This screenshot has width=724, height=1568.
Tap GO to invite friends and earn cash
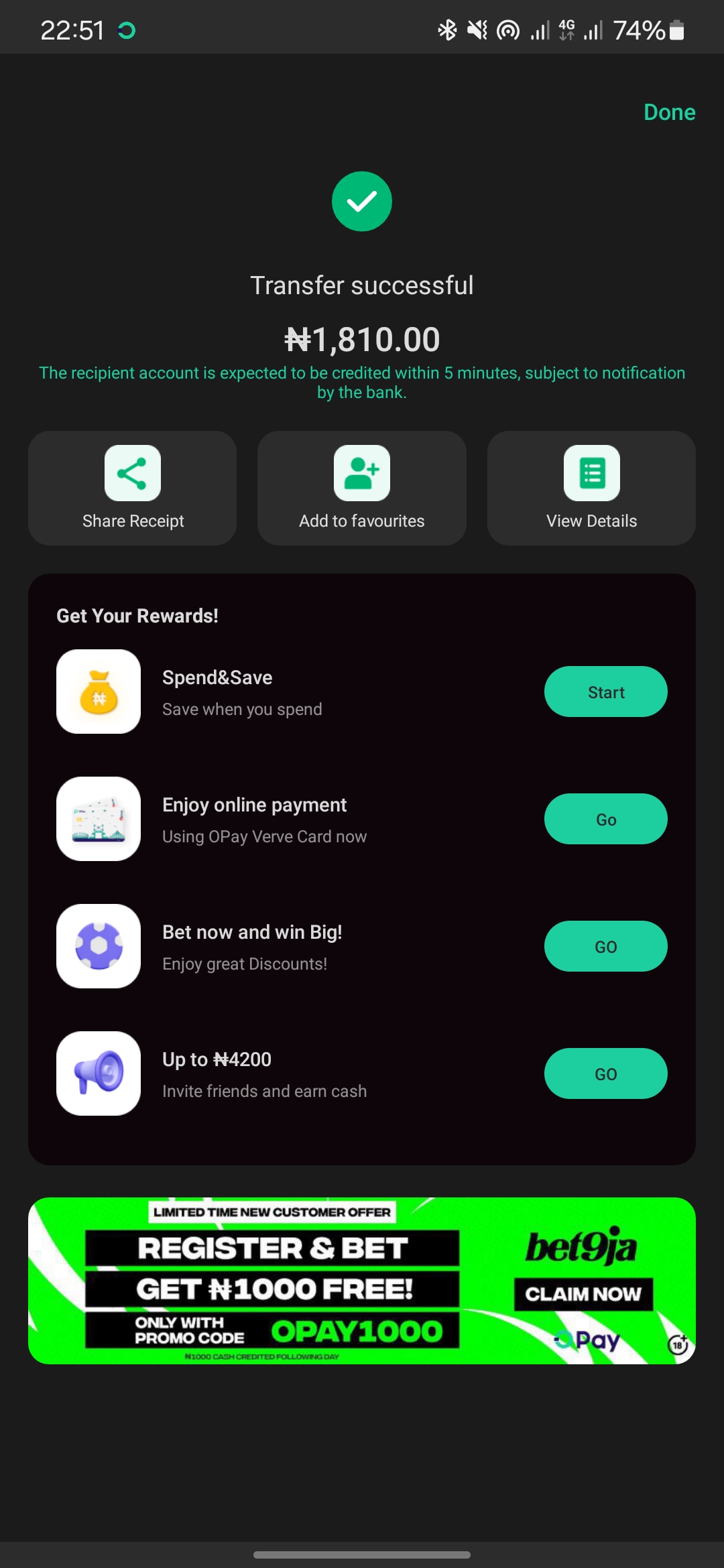point(605,1073)
